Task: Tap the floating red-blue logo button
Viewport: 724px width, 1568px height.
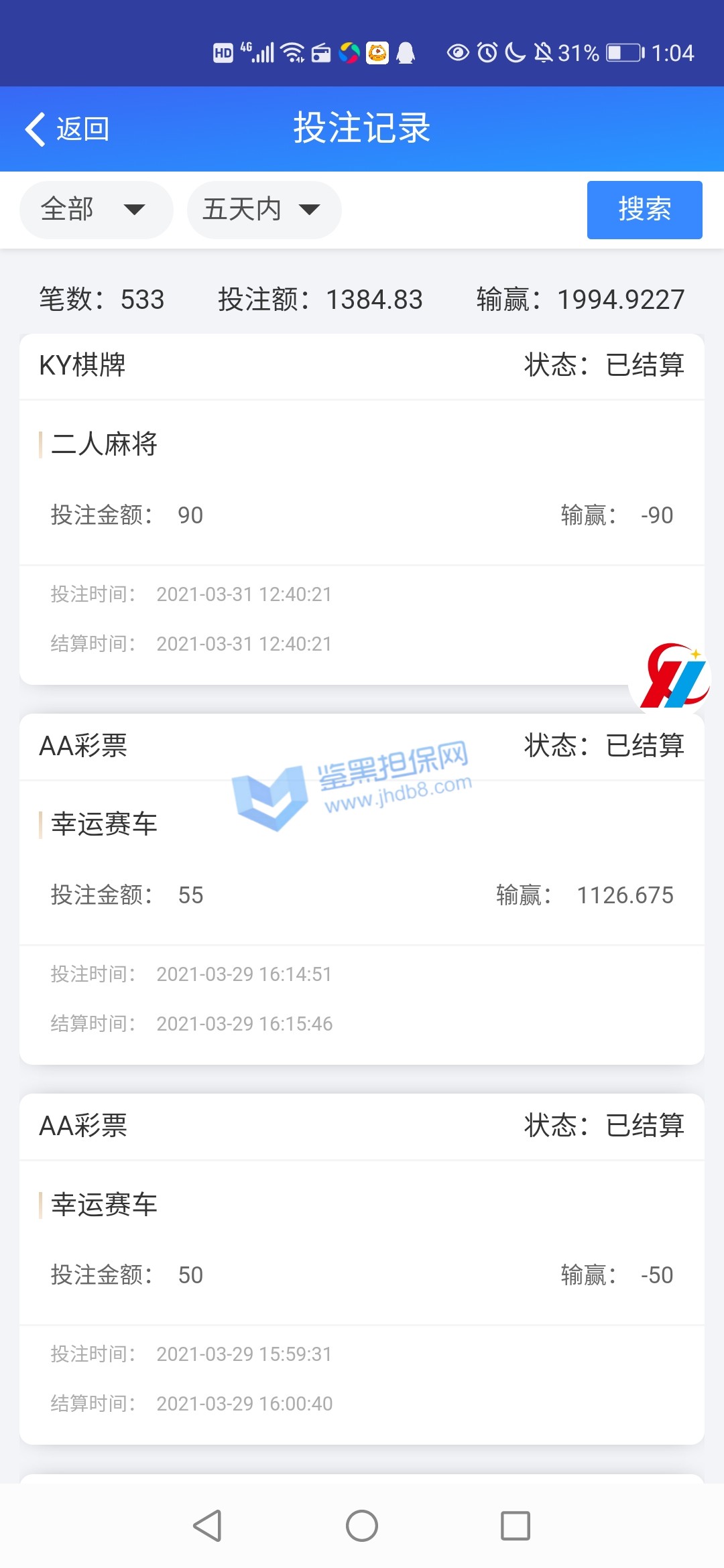Action: [x=670, y=677]
